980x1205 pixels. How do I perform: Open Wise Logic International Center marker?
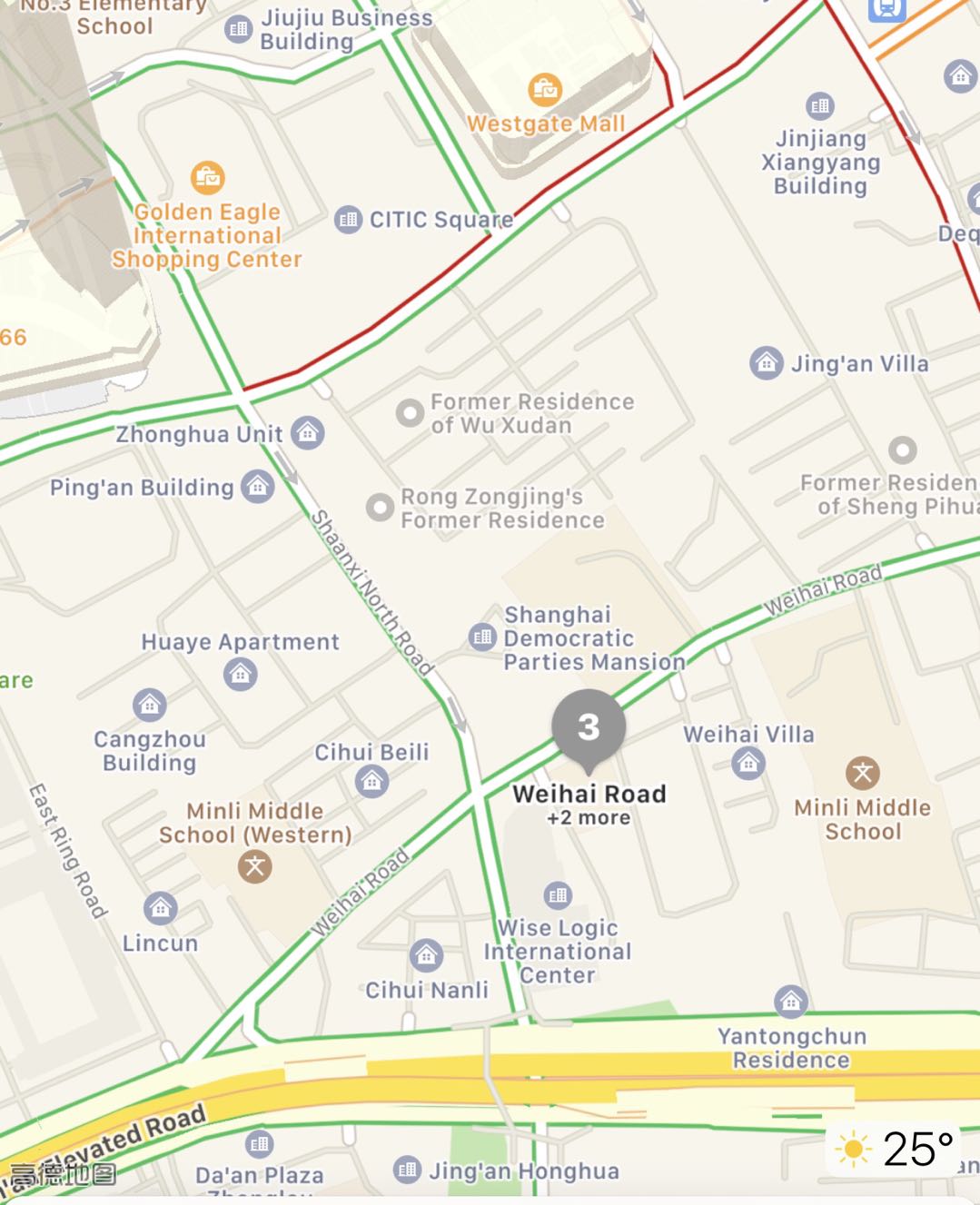coord(558,895)
